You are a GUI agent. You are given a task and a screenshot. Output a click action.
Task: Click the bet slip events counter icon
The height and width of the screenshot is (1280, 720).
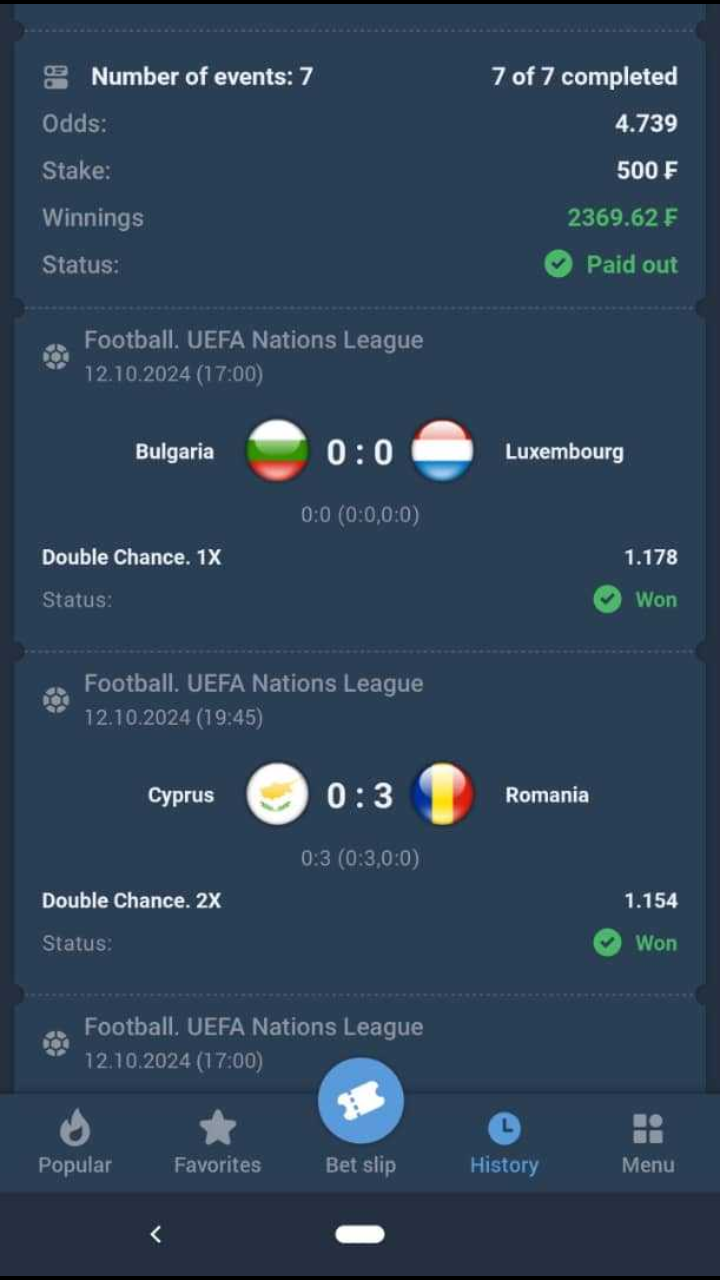pos(56,76)
